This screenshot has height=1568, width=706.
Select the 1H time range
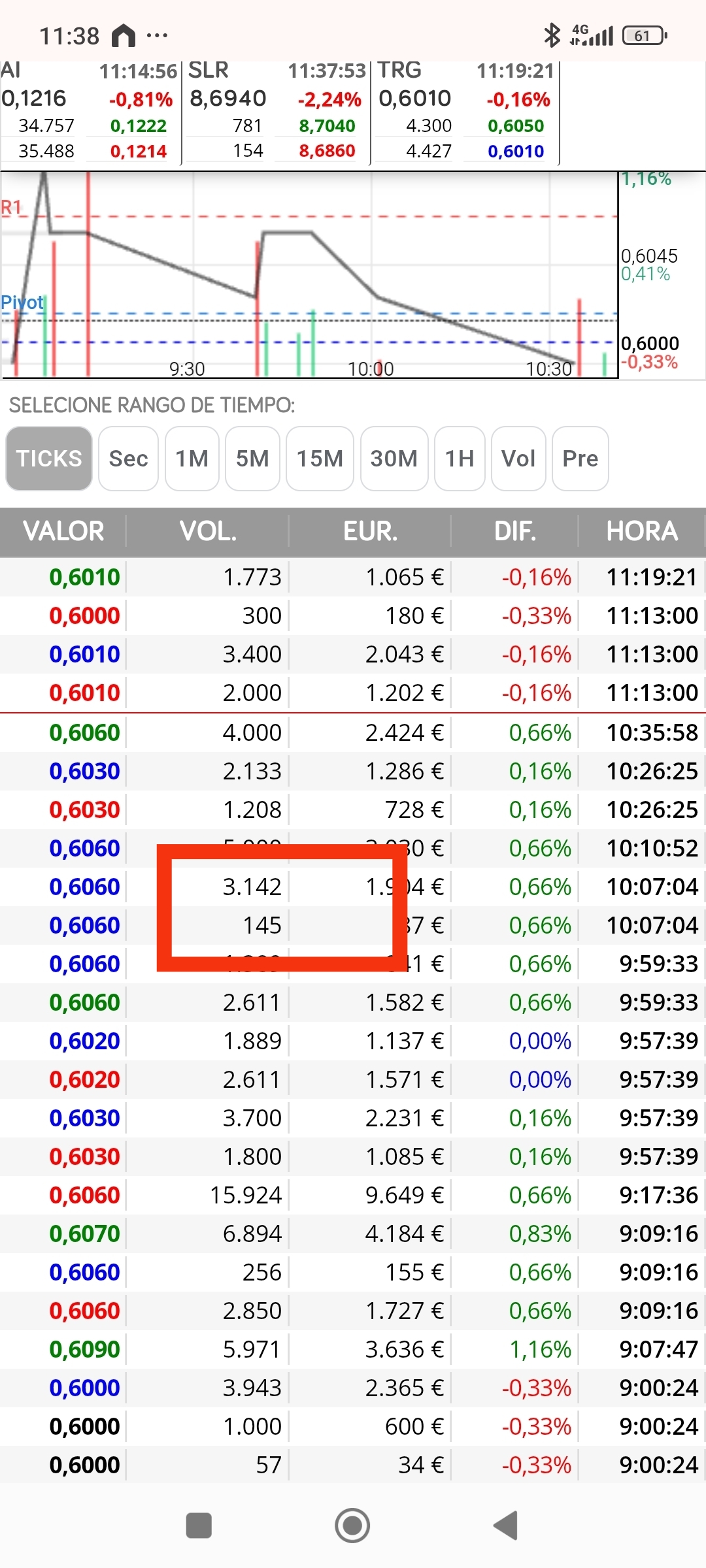click(x=460, y=459)
